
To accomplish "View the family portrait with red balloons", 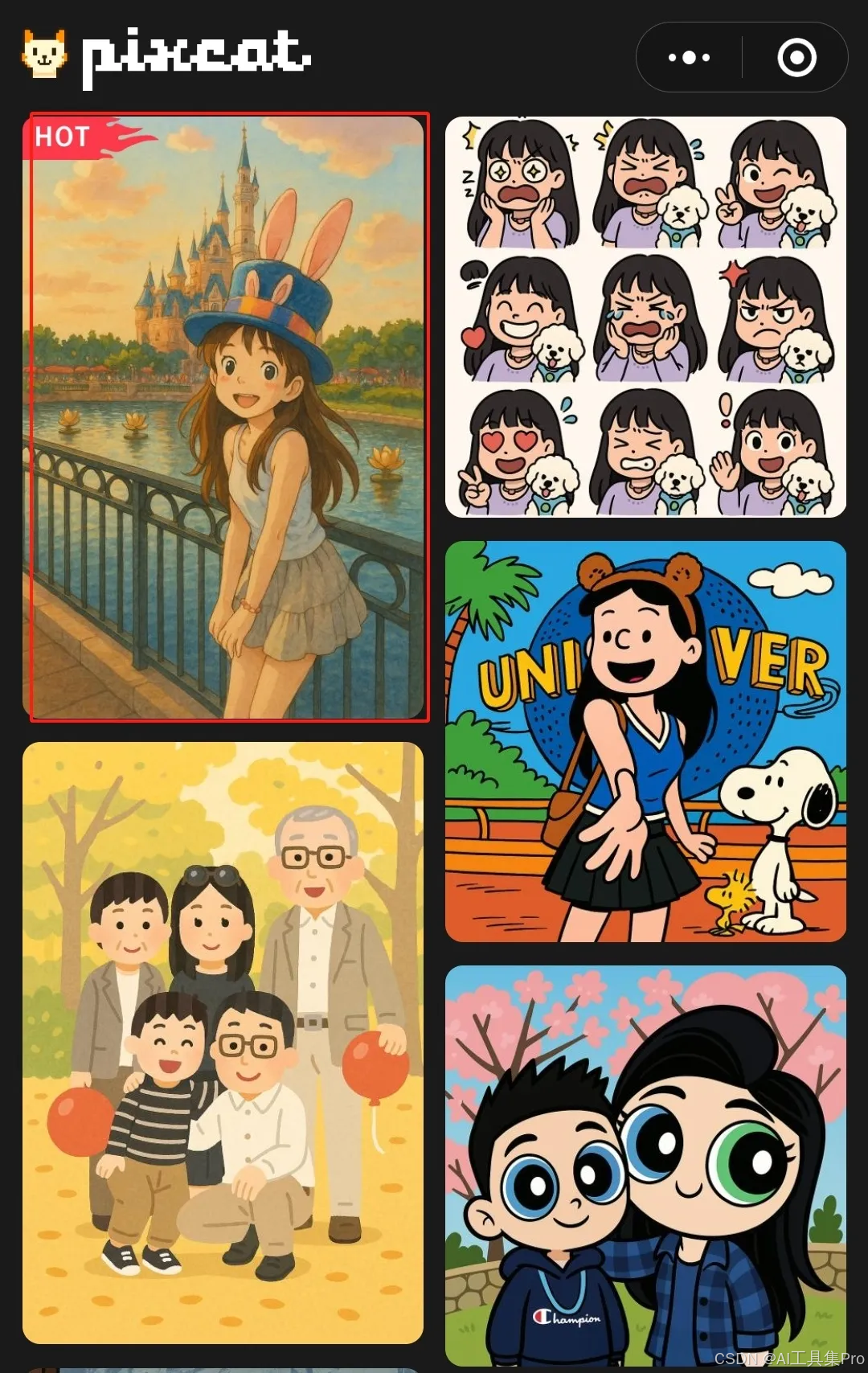I will (x=223, y=1043).
